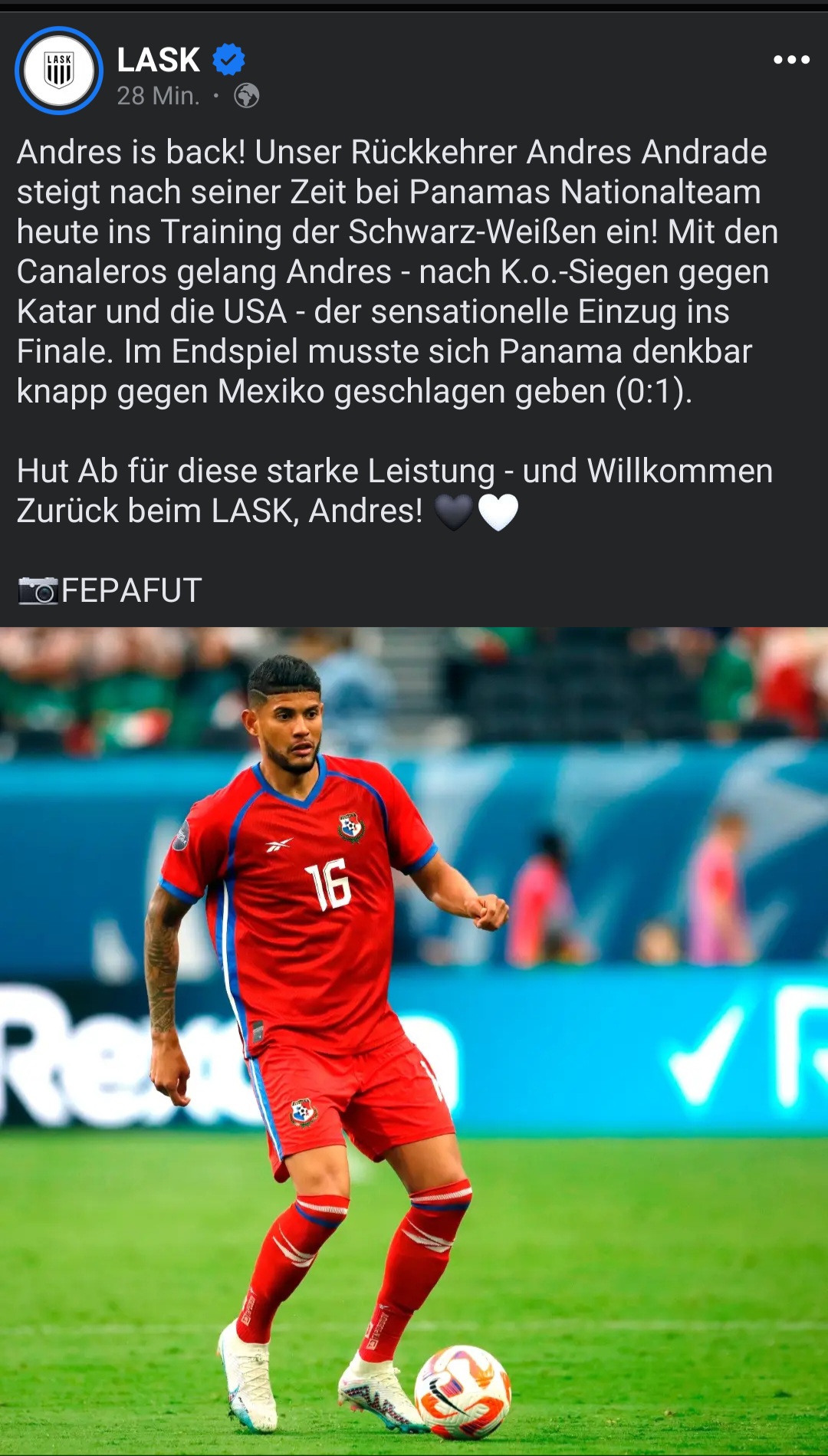Viewport: 828px width, 1456px height.
Task: Open the LASK profile picture
Action: click(x=59, y=71)
